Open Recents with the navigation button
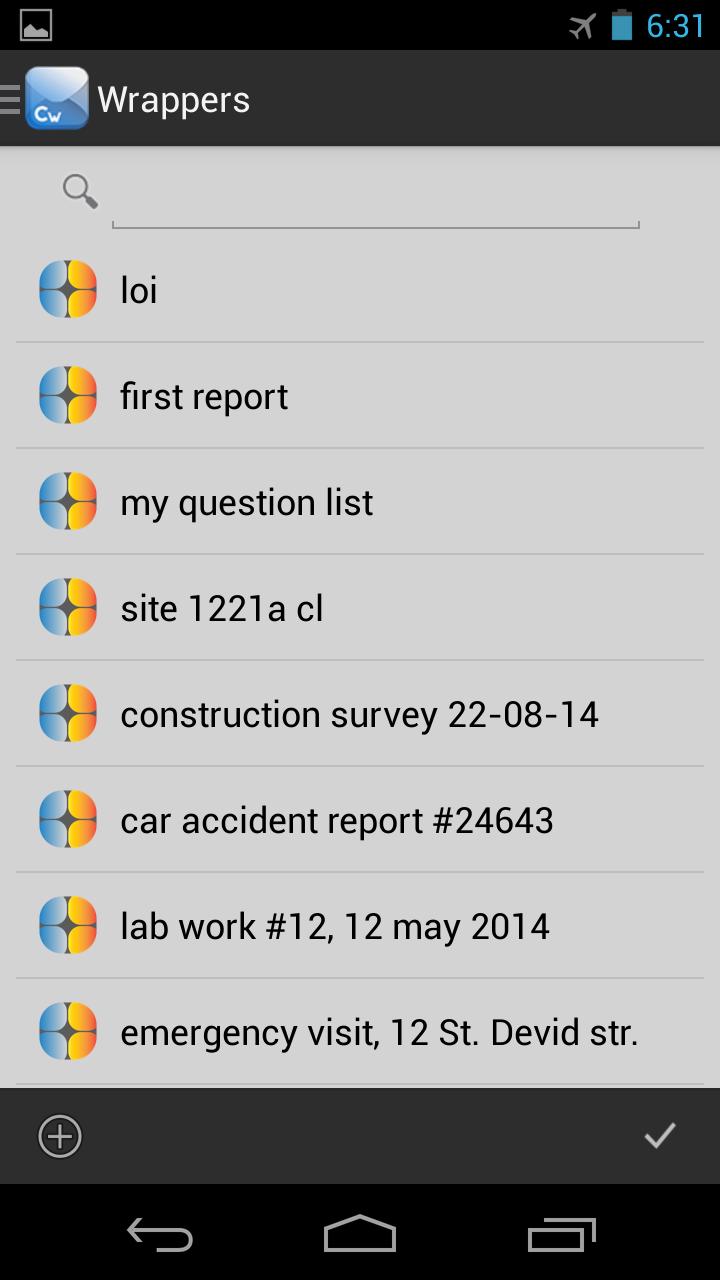Image resolution: width=720 pixels, height=1280 pixels. (x=560, y=1236)
